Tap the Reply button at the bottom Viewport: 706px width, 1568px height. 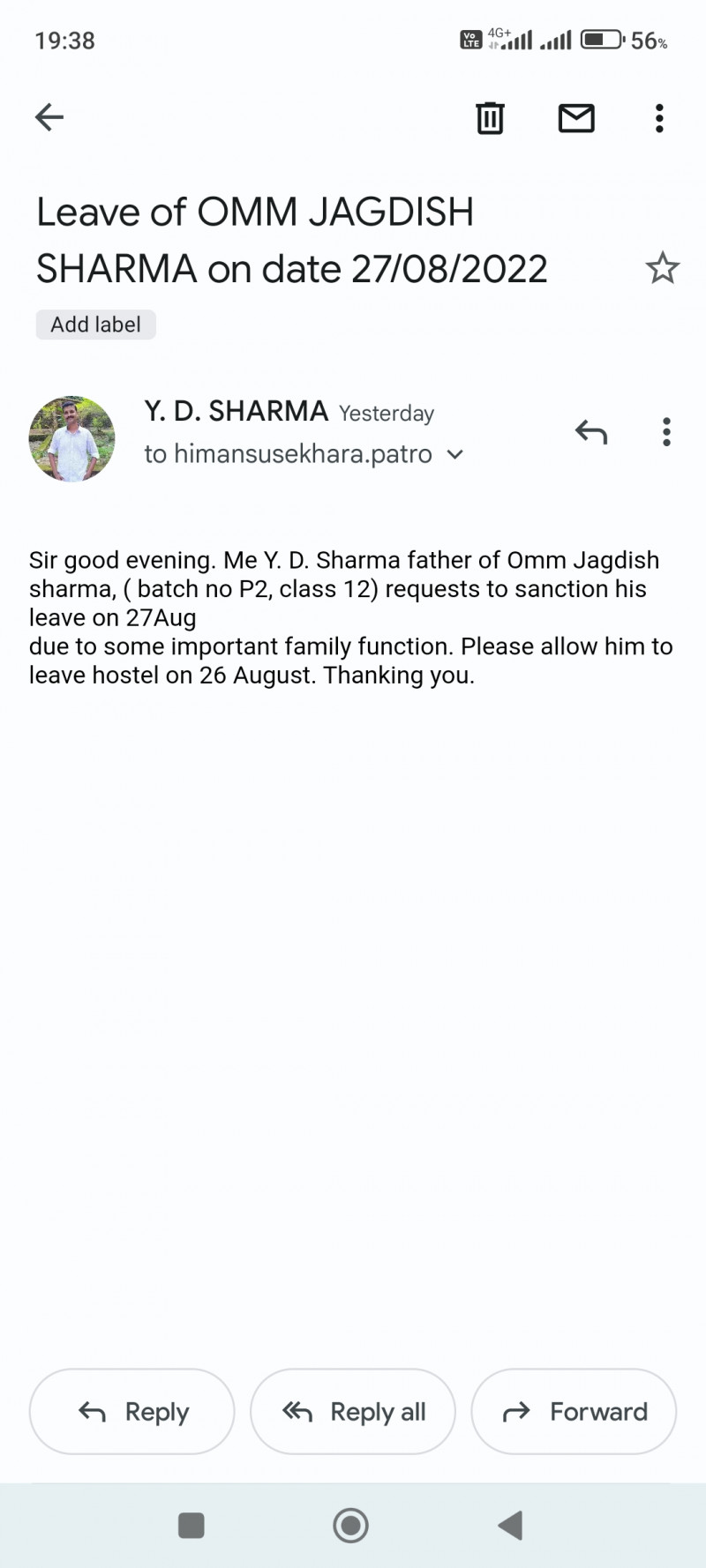click(x=132, y=1412)
